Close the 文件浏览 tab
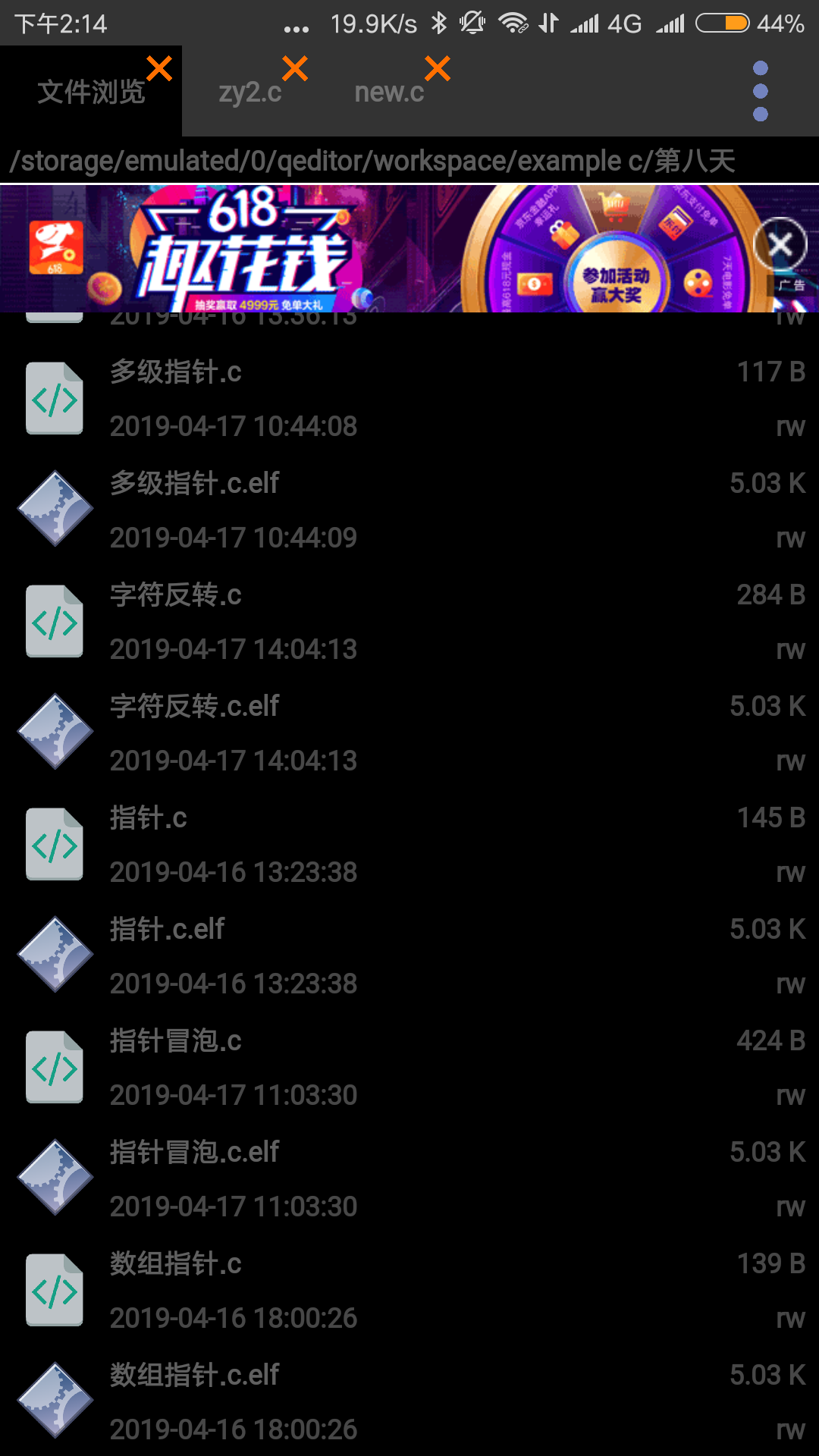This screenshot has width=819, height=1456. pos(159,69)
